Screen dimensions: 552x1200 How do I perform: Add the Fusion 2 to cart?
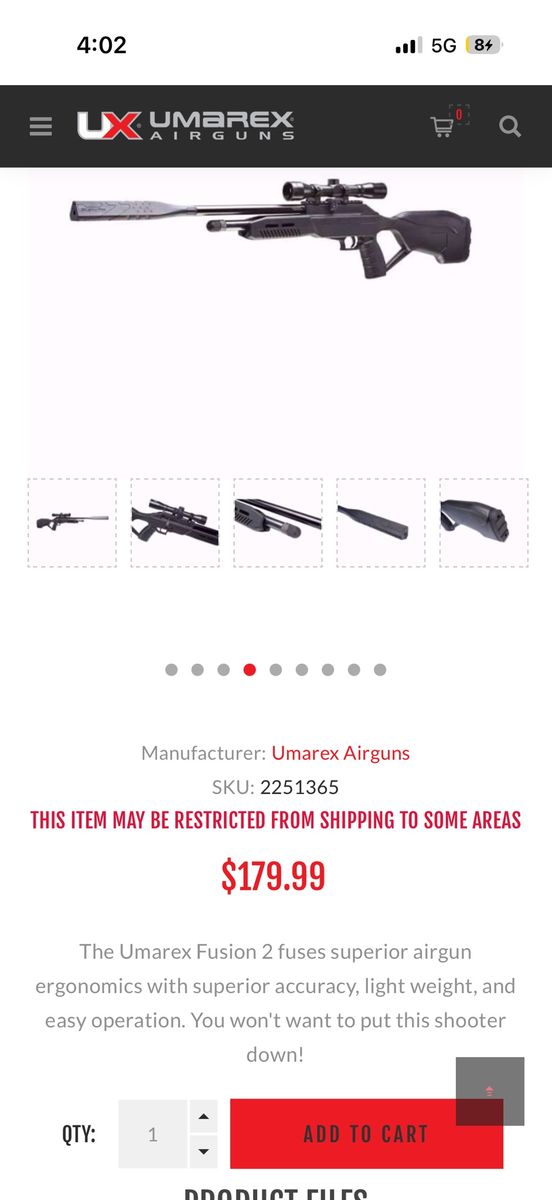point(366,1134)
